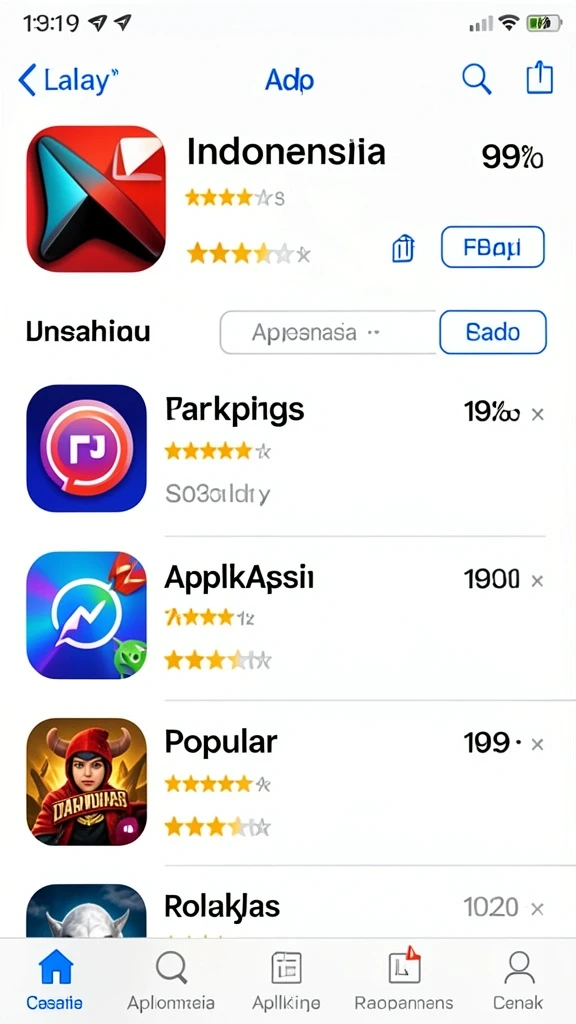576x1024 pixels.
Task: Dismiss the Parkpings row
Action: pos(537,414)
